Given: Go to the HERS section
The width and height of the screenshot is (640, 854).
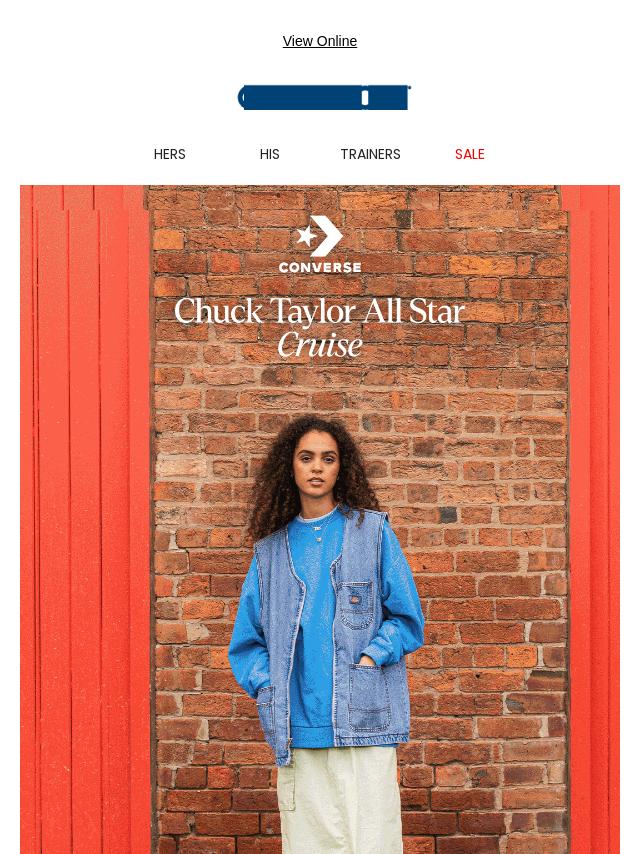Looking at the screenshot, I should [170, 154].
